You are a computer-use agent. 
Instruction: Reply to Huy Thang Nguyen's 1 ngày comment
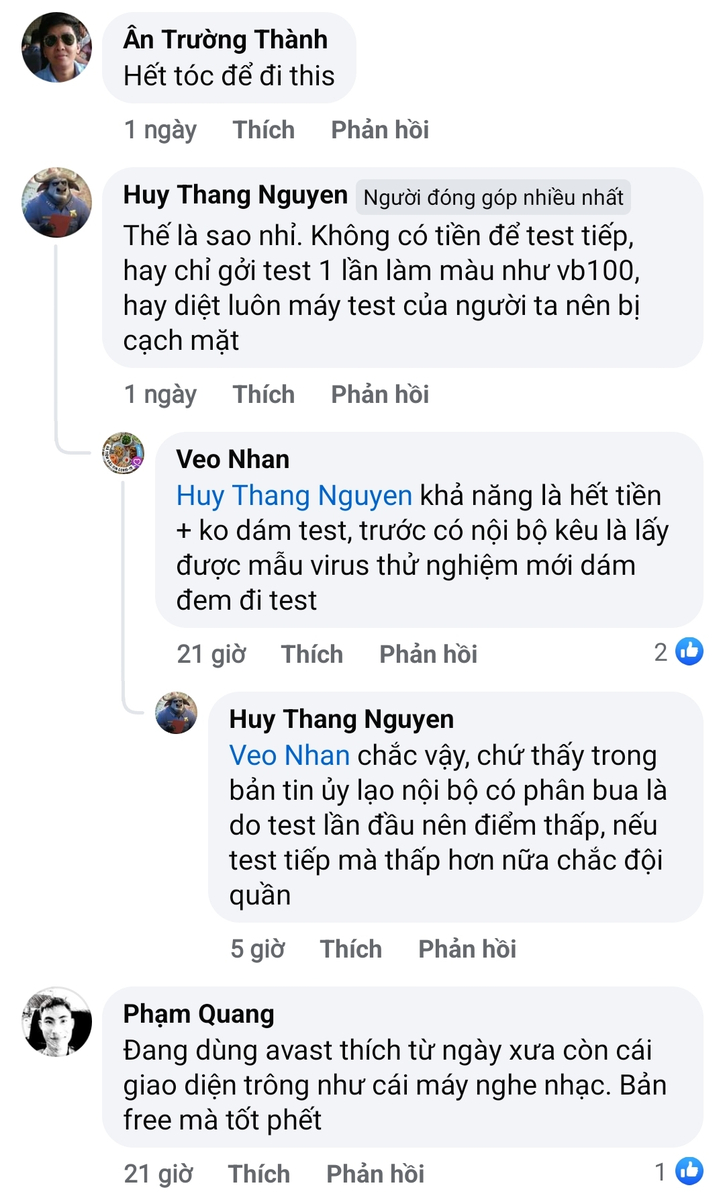click(380, 395)
